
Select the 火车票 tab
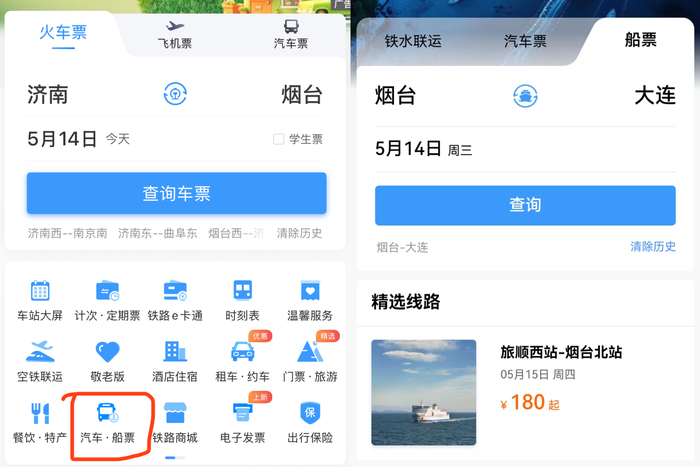63,32
